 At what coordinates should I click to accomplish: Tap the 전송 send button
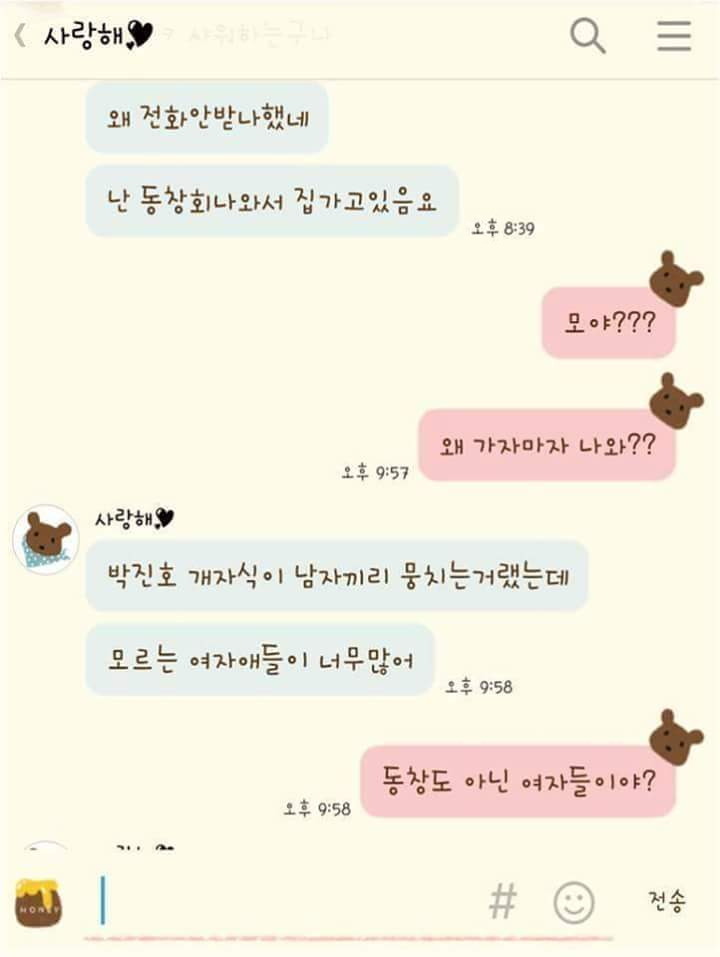click(665, 902)
